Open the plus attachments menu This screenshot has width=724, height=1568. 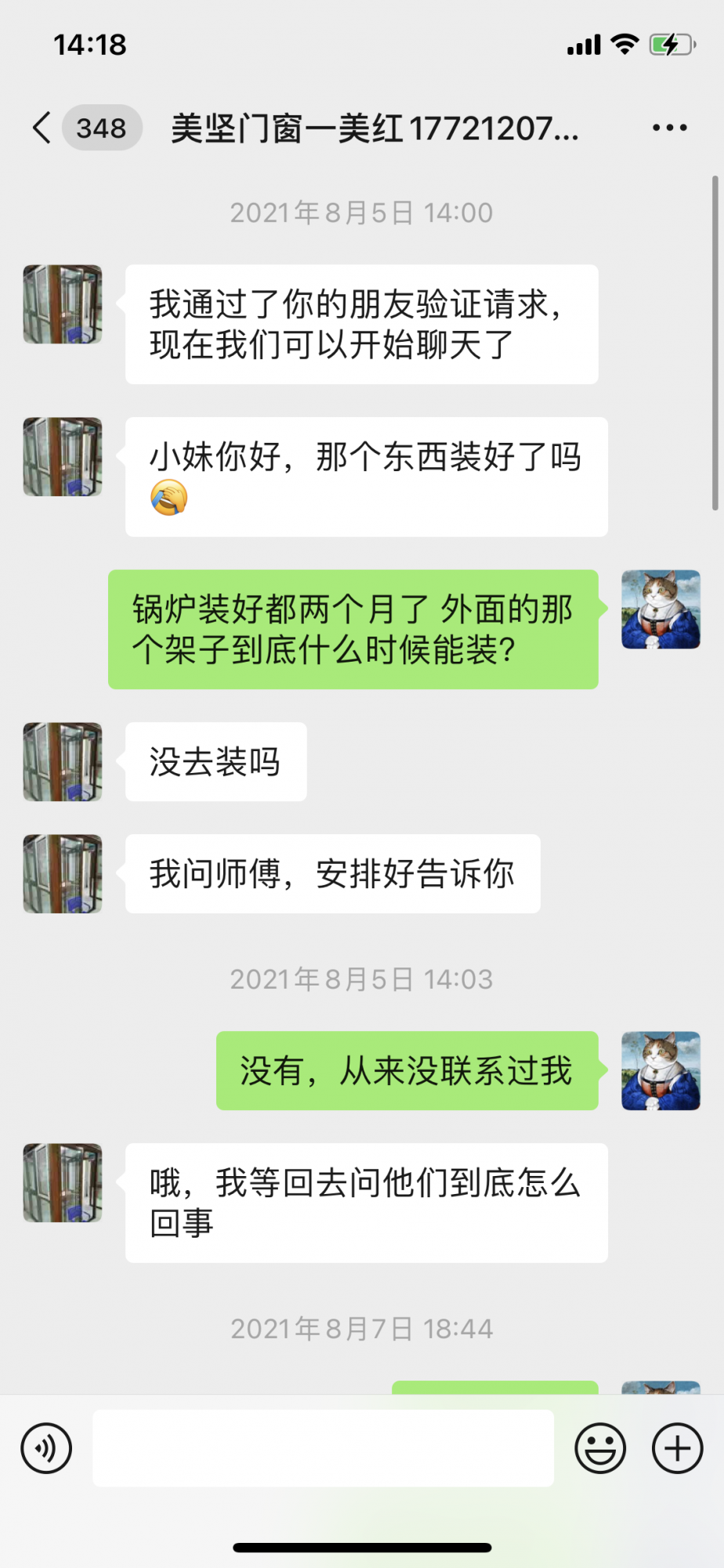[x=677, y=1448]
